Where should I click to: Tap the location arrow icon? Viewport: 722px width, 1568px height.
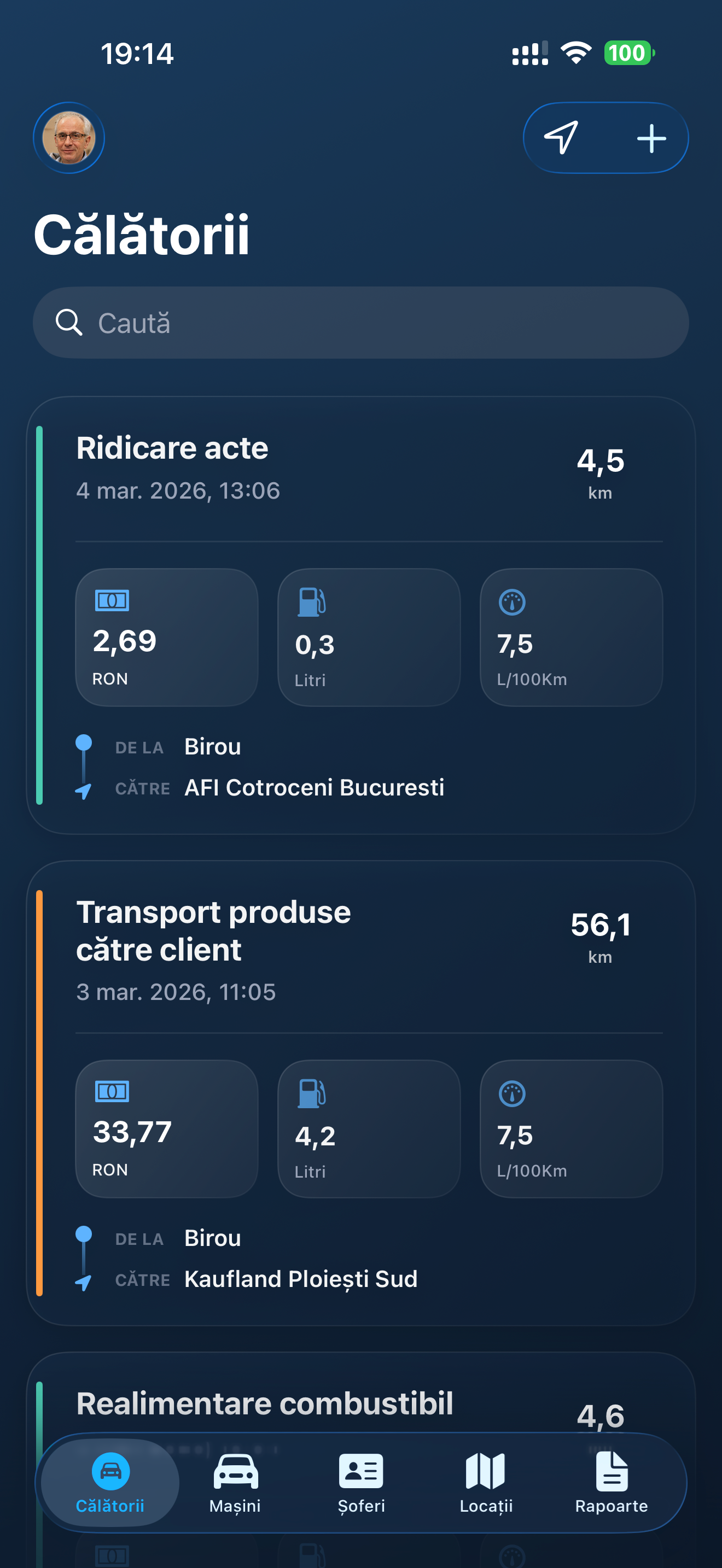click(x=561, y=138)
